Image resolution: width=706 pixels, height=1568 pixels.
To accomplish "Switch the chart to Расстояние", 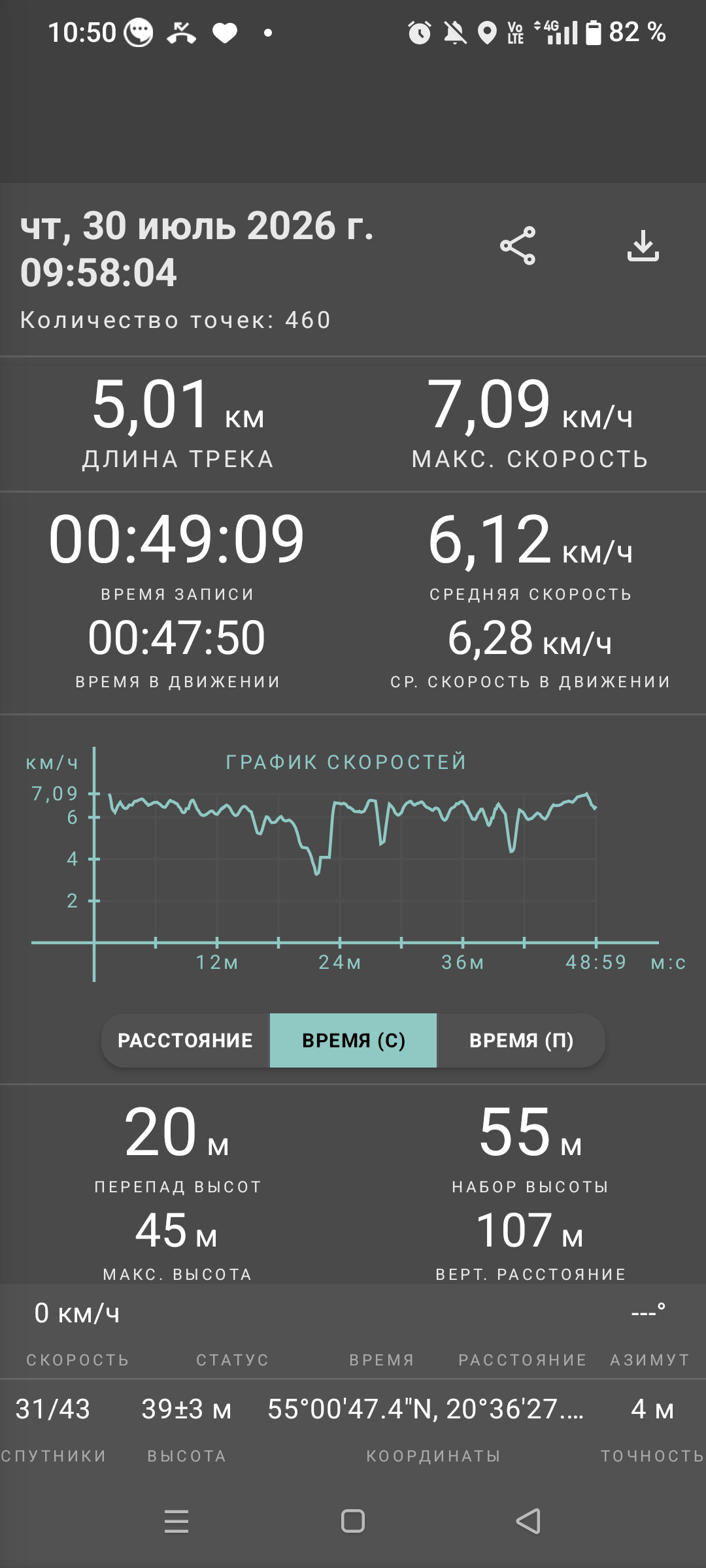I will pyautogui.click(x=186, y=1040).
